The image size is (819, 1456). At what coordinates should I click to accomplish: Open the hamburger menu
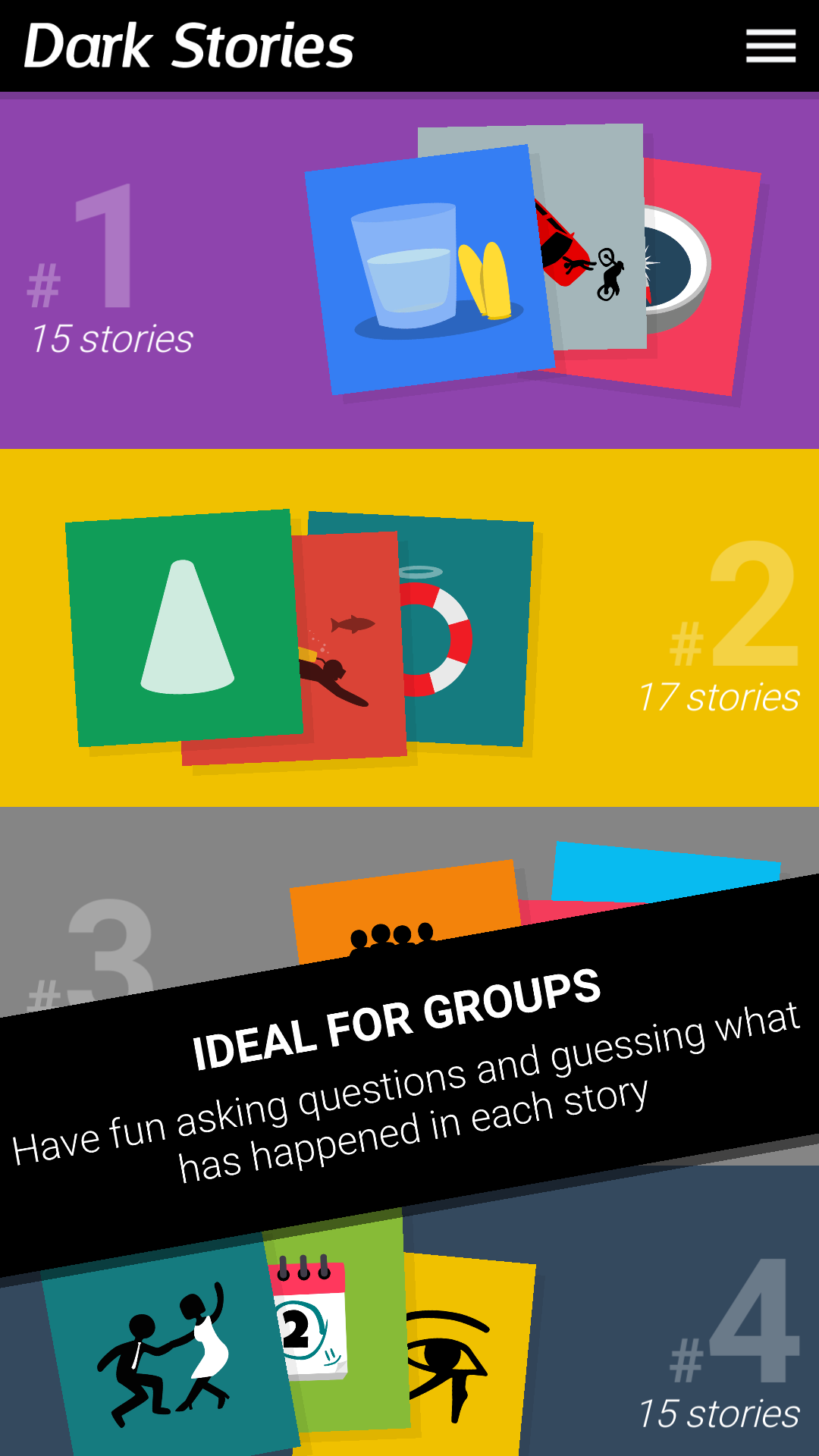pyautogui.click(x=770, y=46)
